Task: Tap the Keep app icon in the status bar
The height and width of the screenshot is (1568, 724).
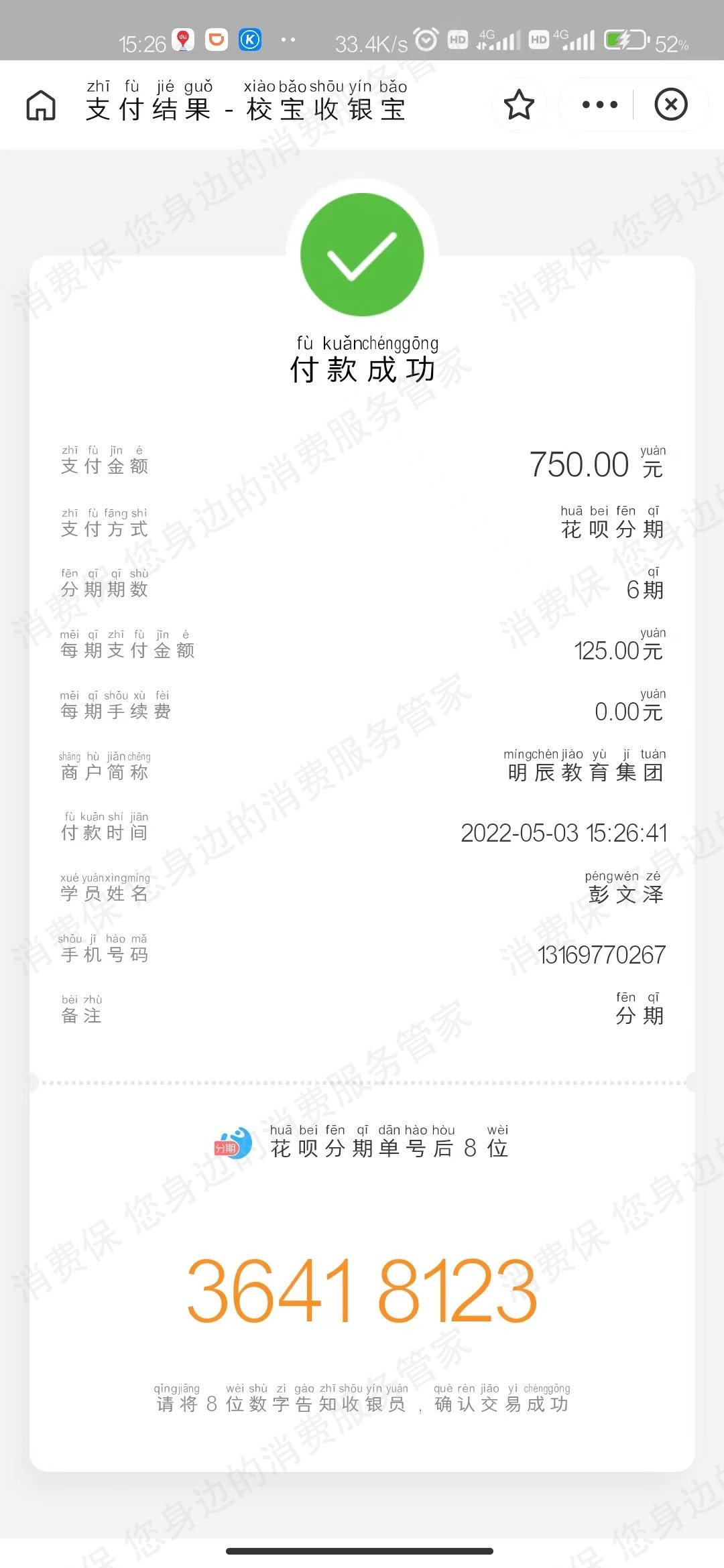Action: [x=249, y=40]
